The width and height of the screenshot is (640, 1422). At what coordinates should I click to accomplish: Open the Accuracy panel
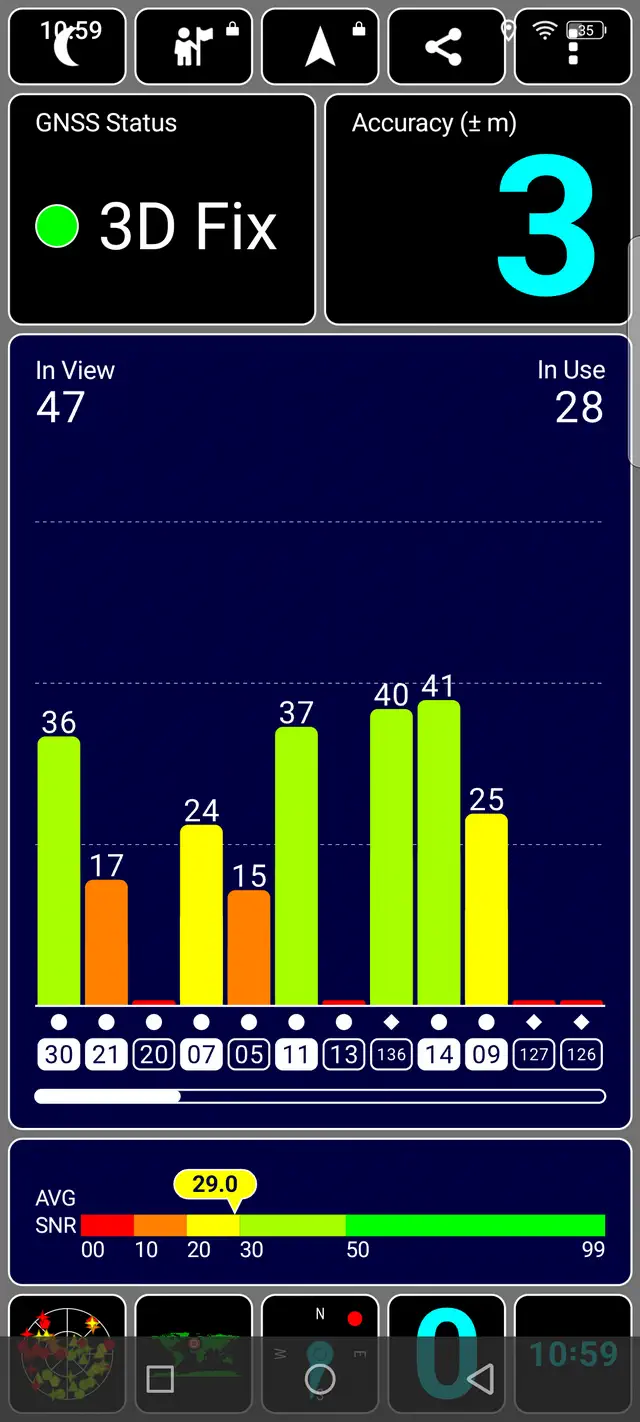coord(478,210)
